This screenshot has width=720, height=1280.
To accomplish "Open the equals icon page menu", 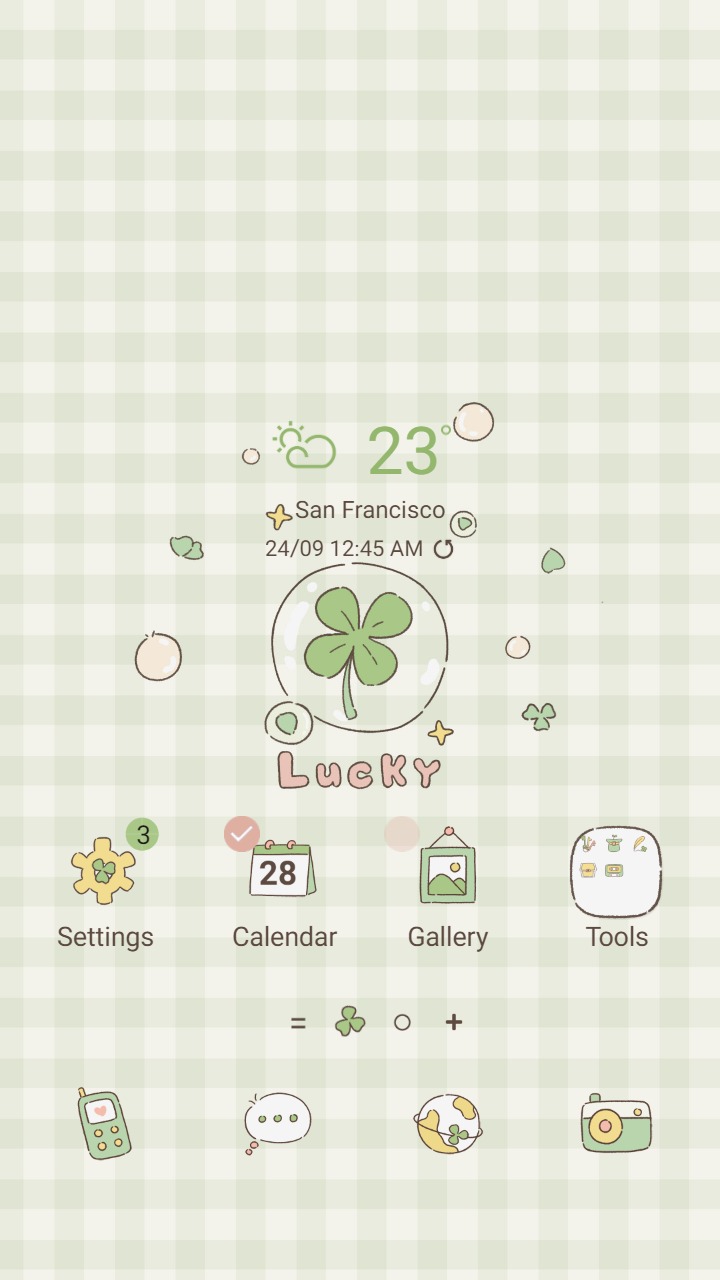I will coord(298,1022).
